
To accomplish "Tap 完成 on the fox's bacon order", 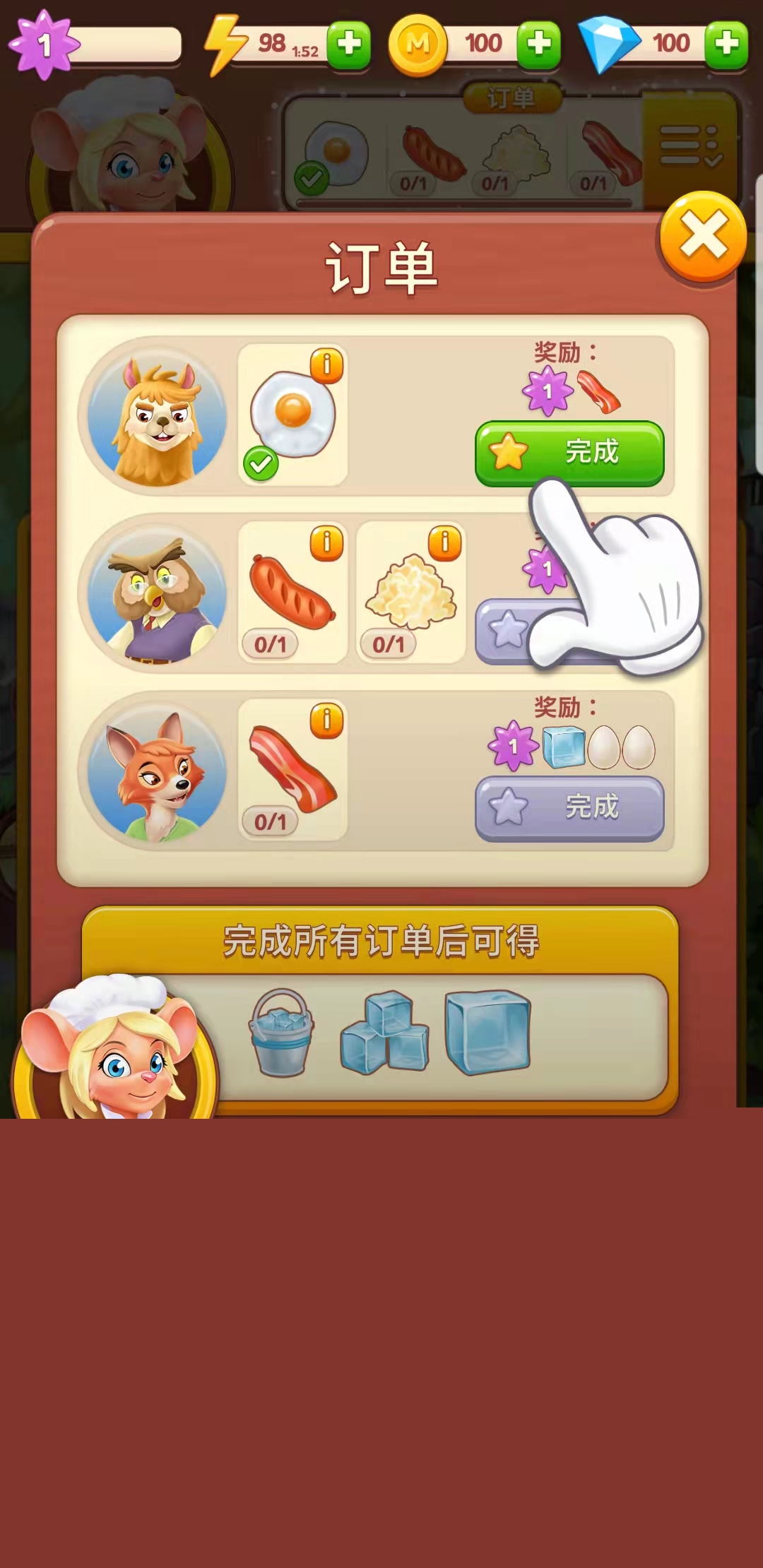I will coord(569,808).
